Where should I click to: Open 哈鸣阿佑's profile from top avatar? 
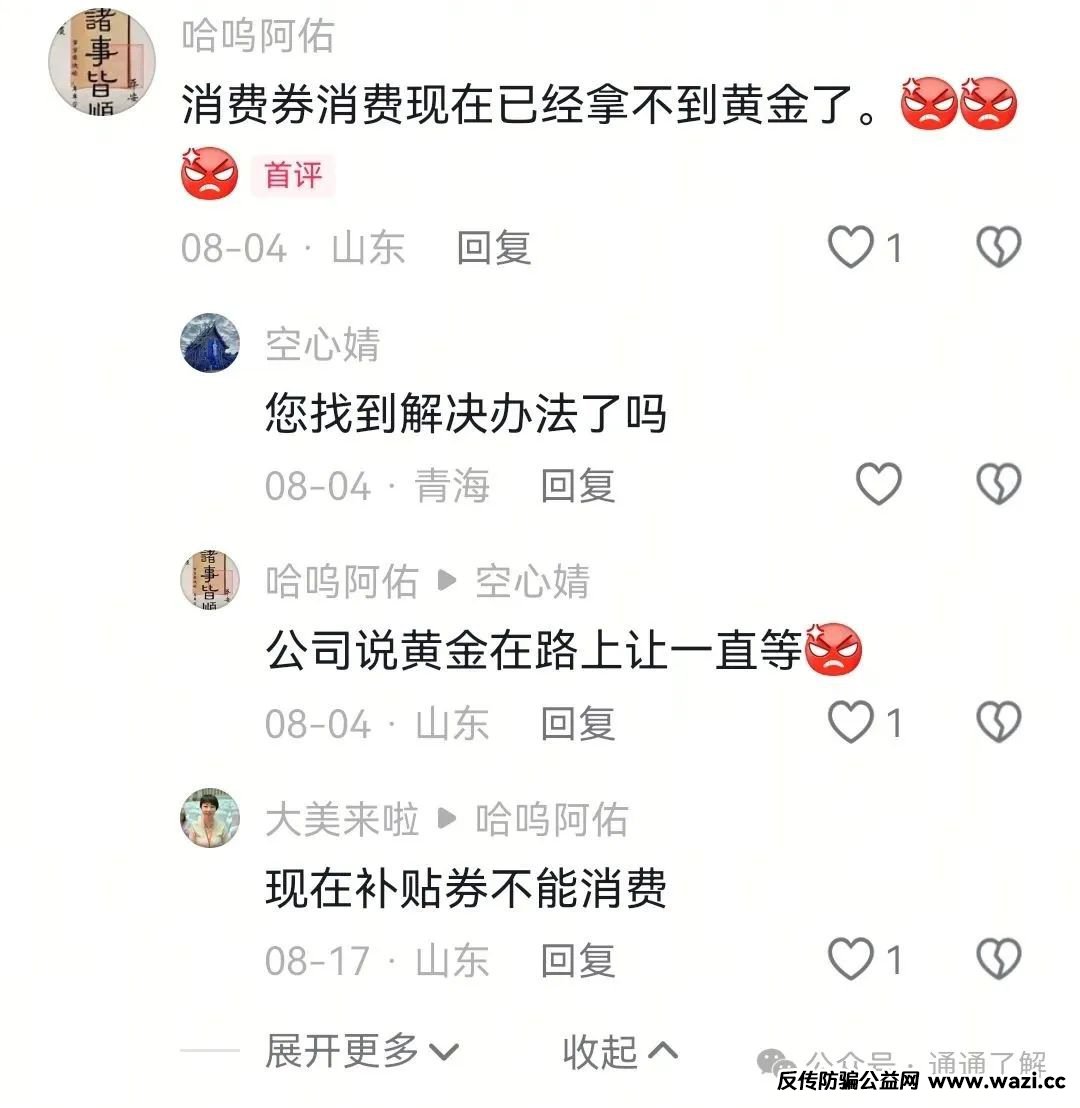102,62
